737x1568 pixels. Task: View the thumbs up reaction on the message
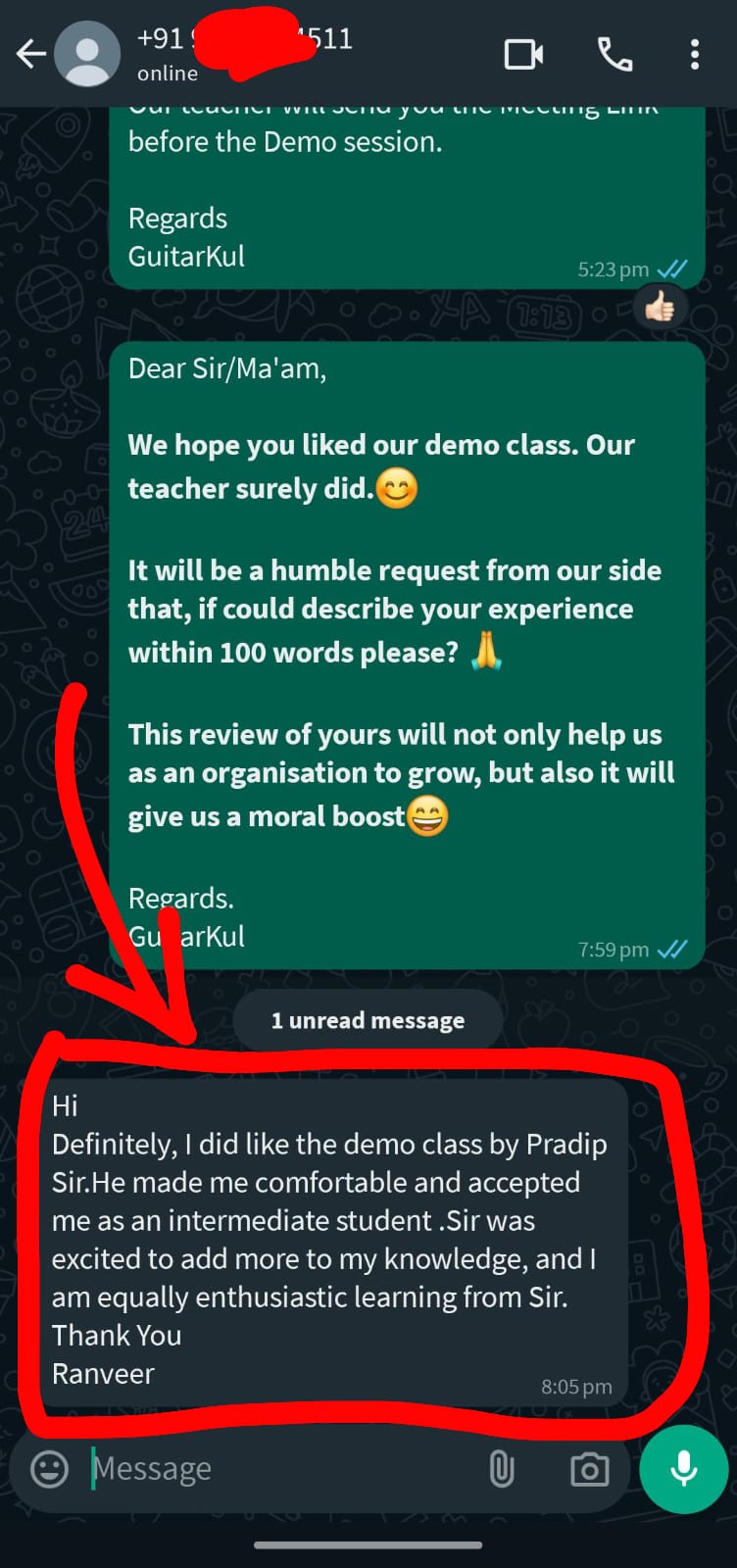(660, 309)
